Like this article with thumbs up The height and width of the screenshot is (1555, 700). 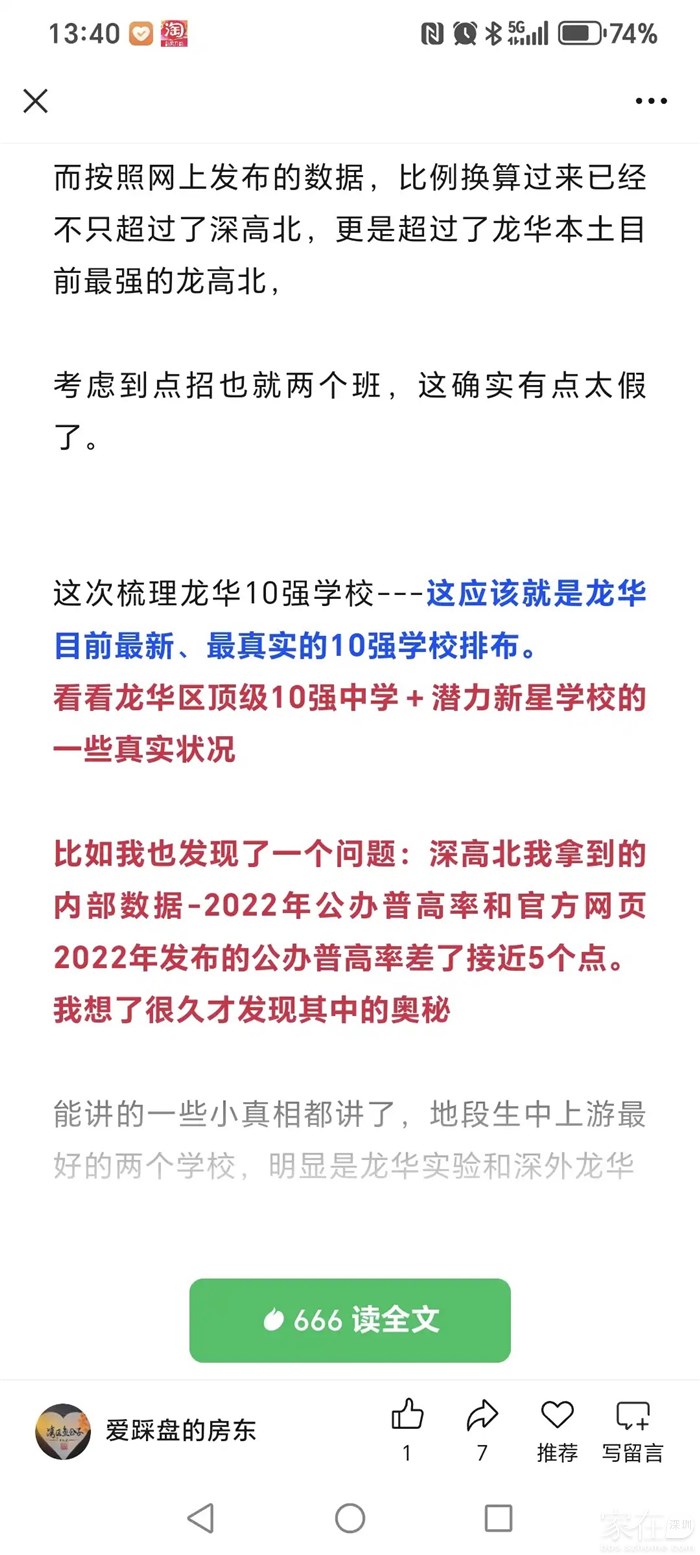click(x=407, y=1416)
